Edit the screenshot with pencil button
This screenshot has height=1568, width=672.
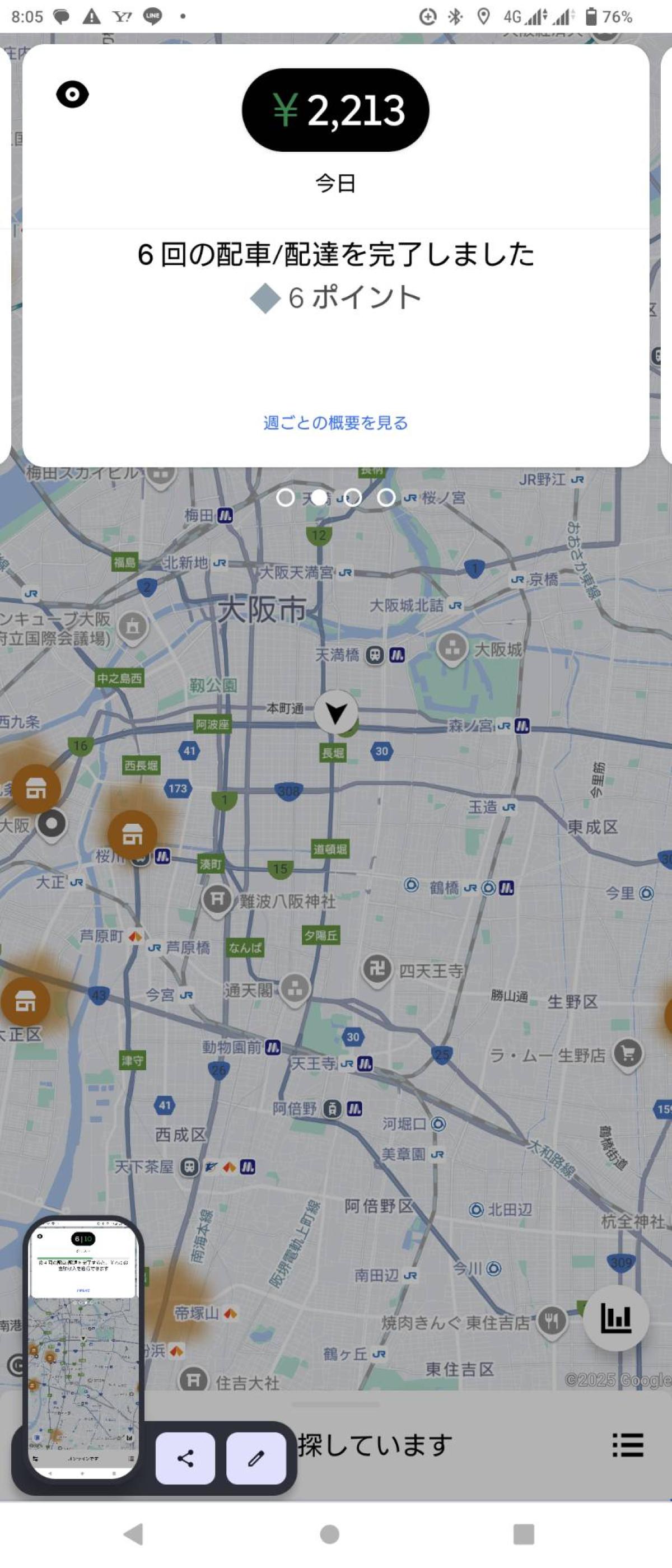[x=256, y=1458]
